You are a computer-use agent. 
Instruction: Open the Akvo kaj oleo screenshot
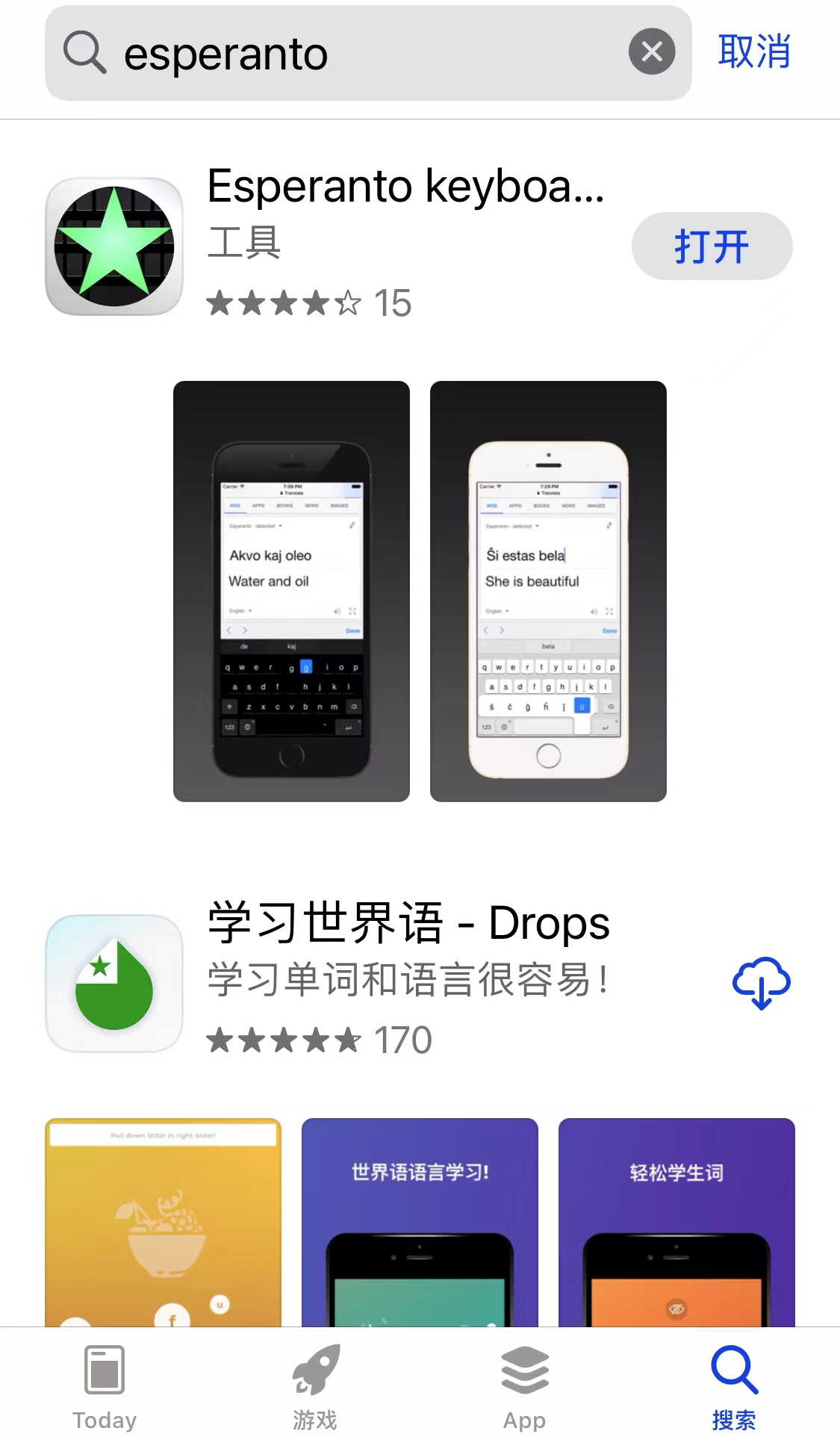[291, 591]
